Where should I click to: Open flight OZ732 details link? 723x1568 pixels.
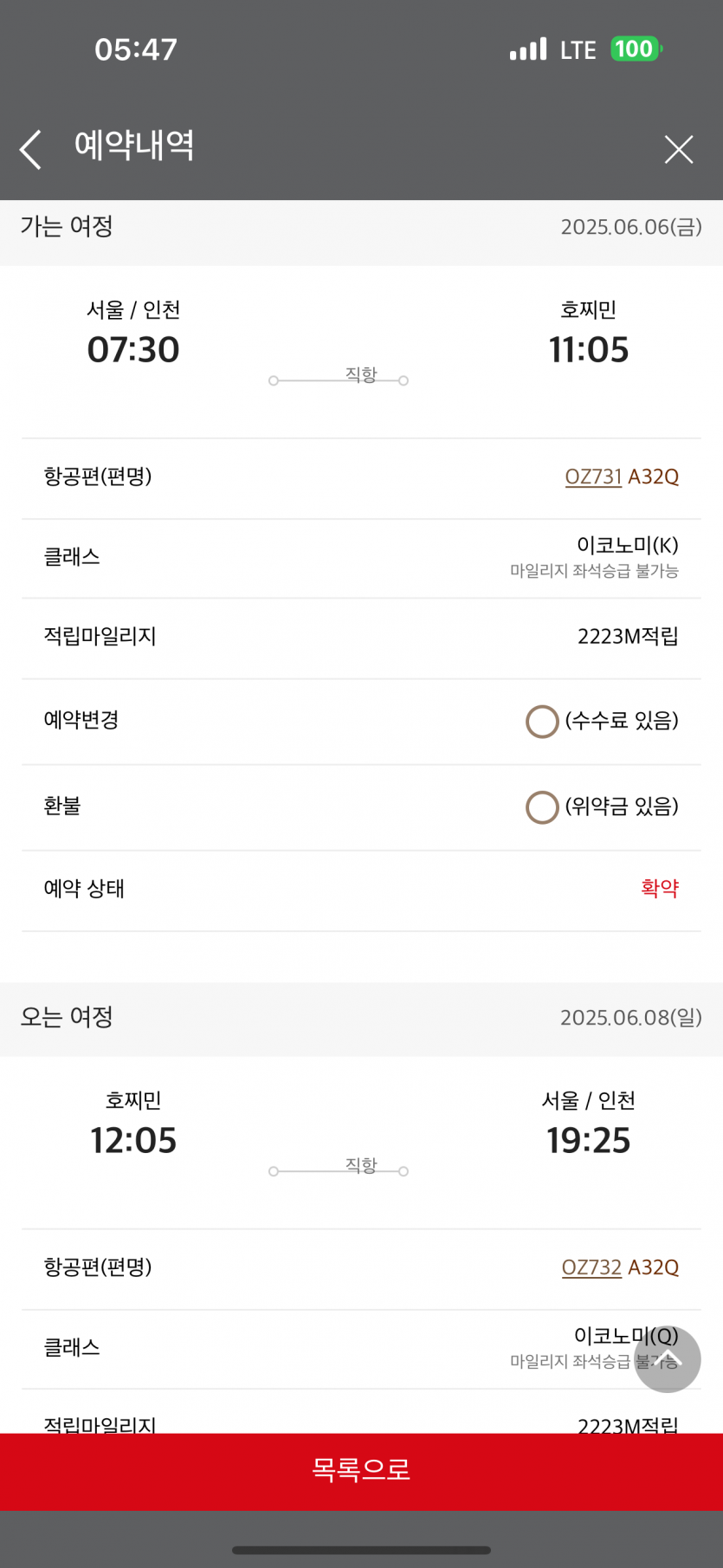tap(591, 1267)
